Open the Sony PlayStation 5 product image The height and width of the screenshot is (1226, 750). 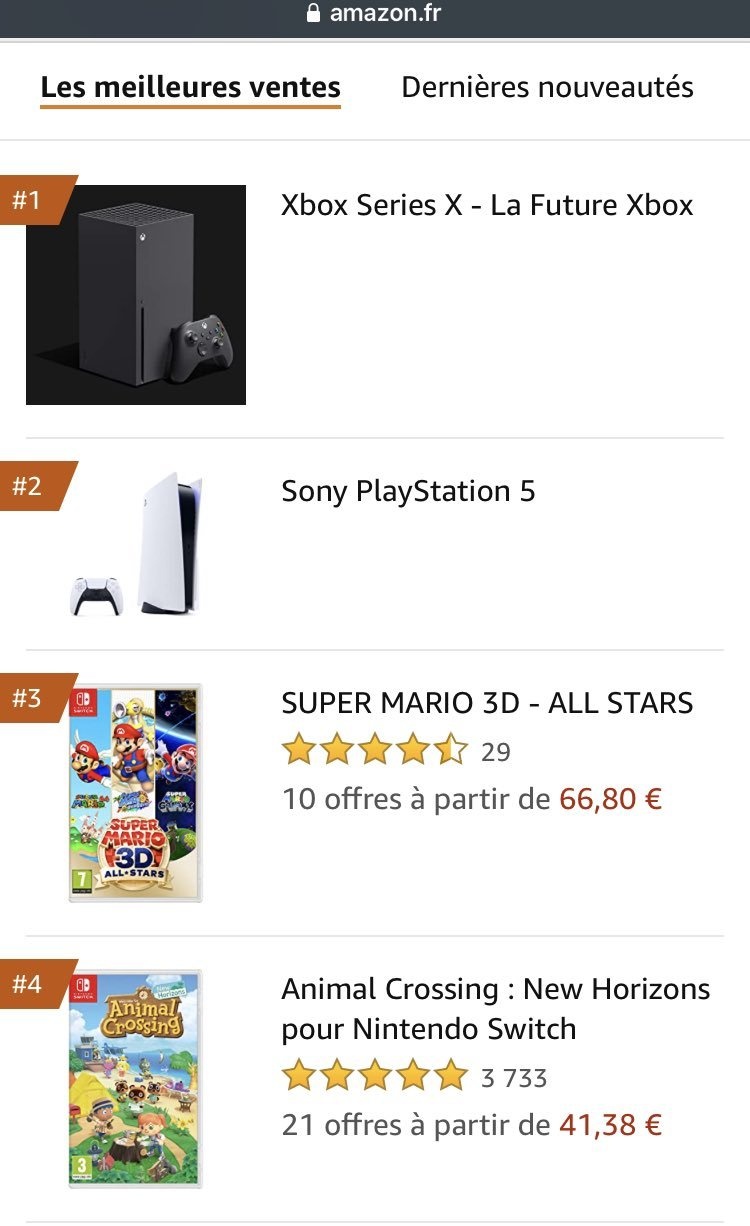click(136, 545)
